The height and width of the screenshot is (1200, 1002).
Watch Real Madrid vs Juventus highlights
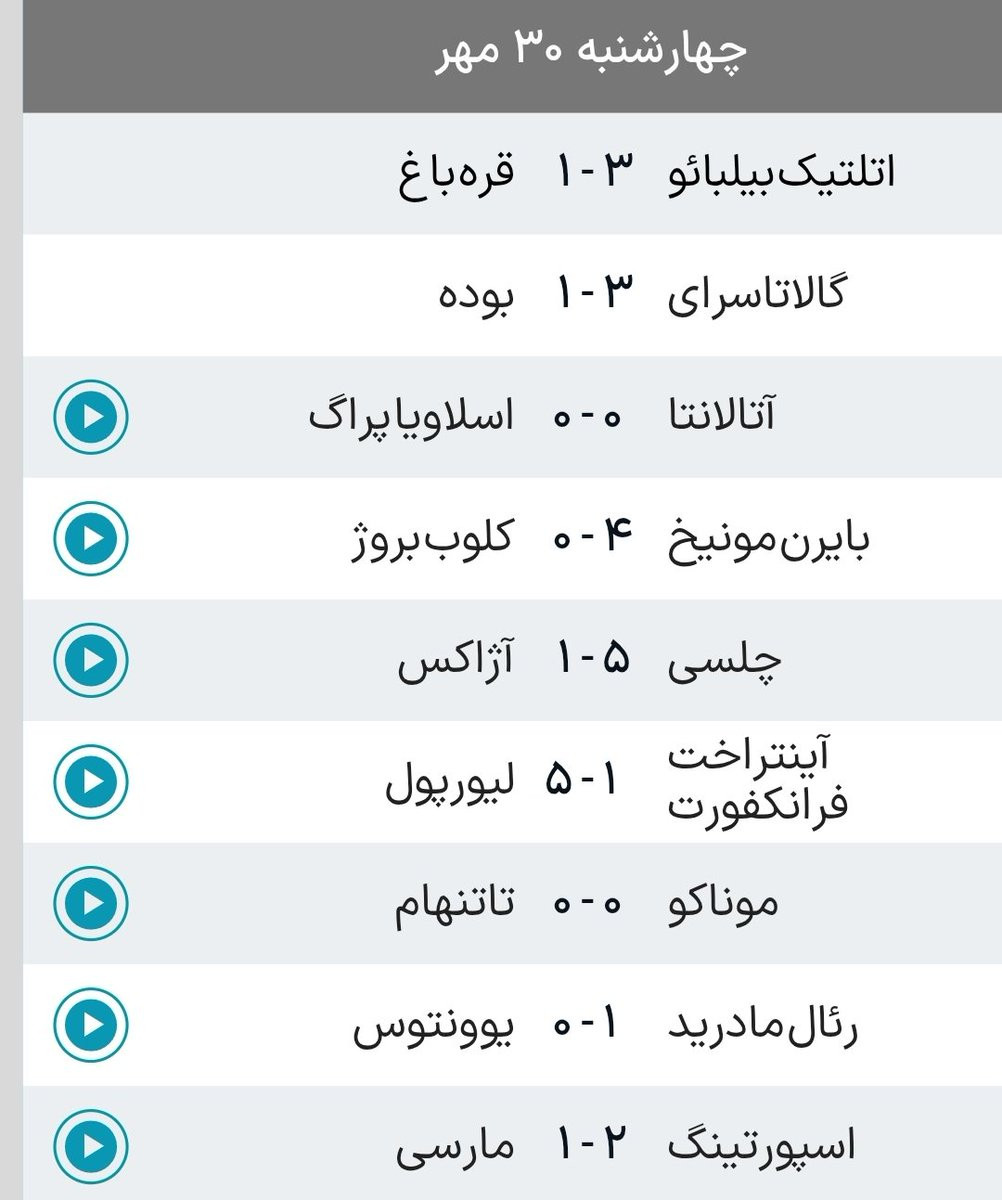coord(91,1026)
